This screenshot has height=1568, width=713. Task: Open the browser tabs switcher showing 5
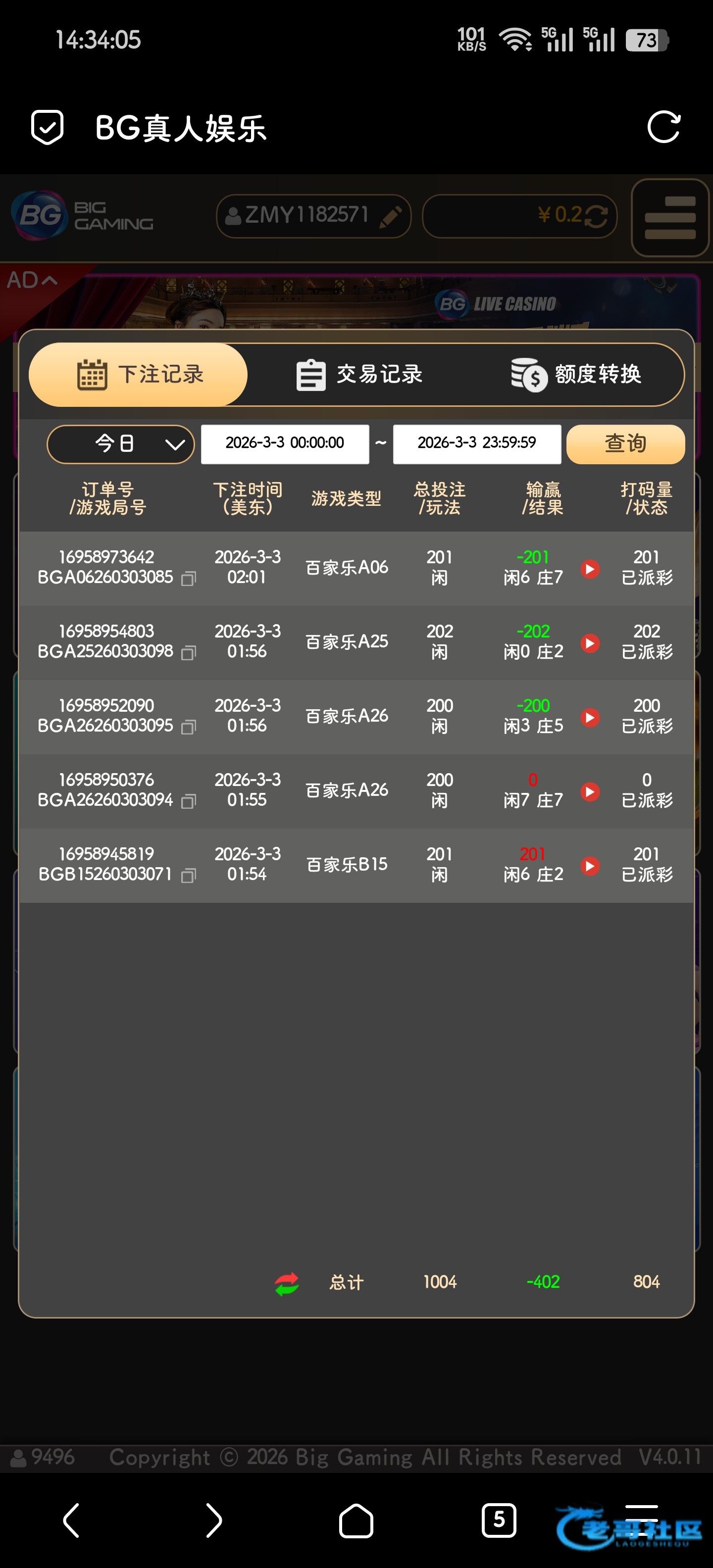[499, 1520]
